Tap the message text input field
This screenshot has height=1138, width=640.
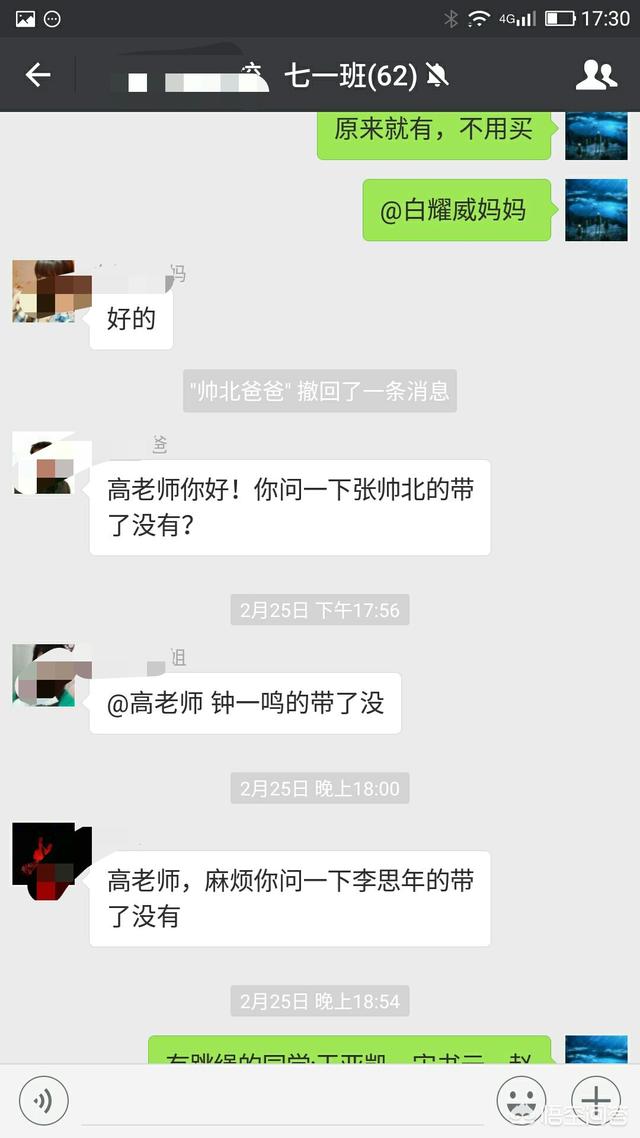pos(282,1102)
